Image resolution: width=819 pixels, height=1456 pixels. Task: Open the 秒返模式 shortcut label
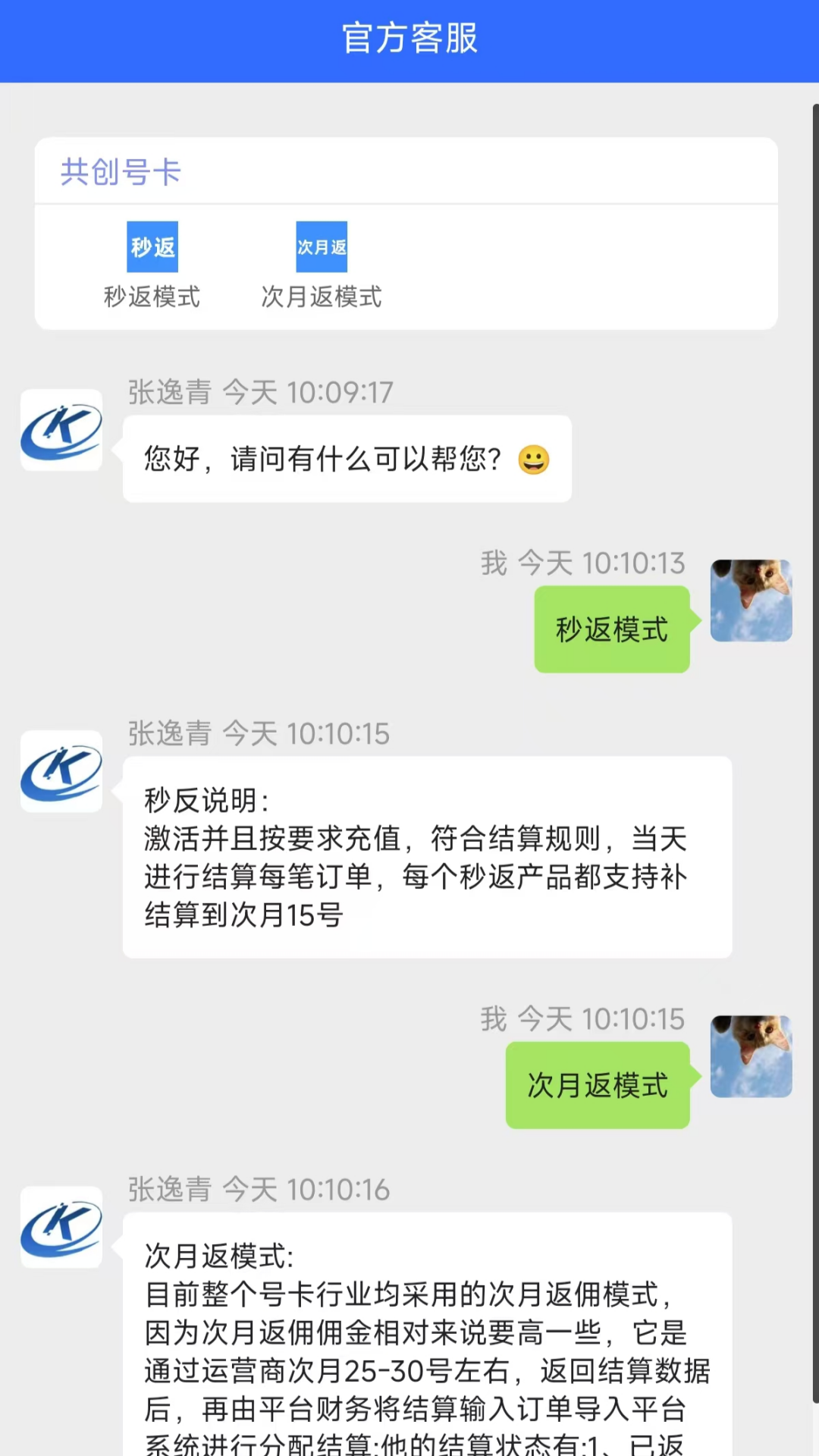[x=151, y=297]
